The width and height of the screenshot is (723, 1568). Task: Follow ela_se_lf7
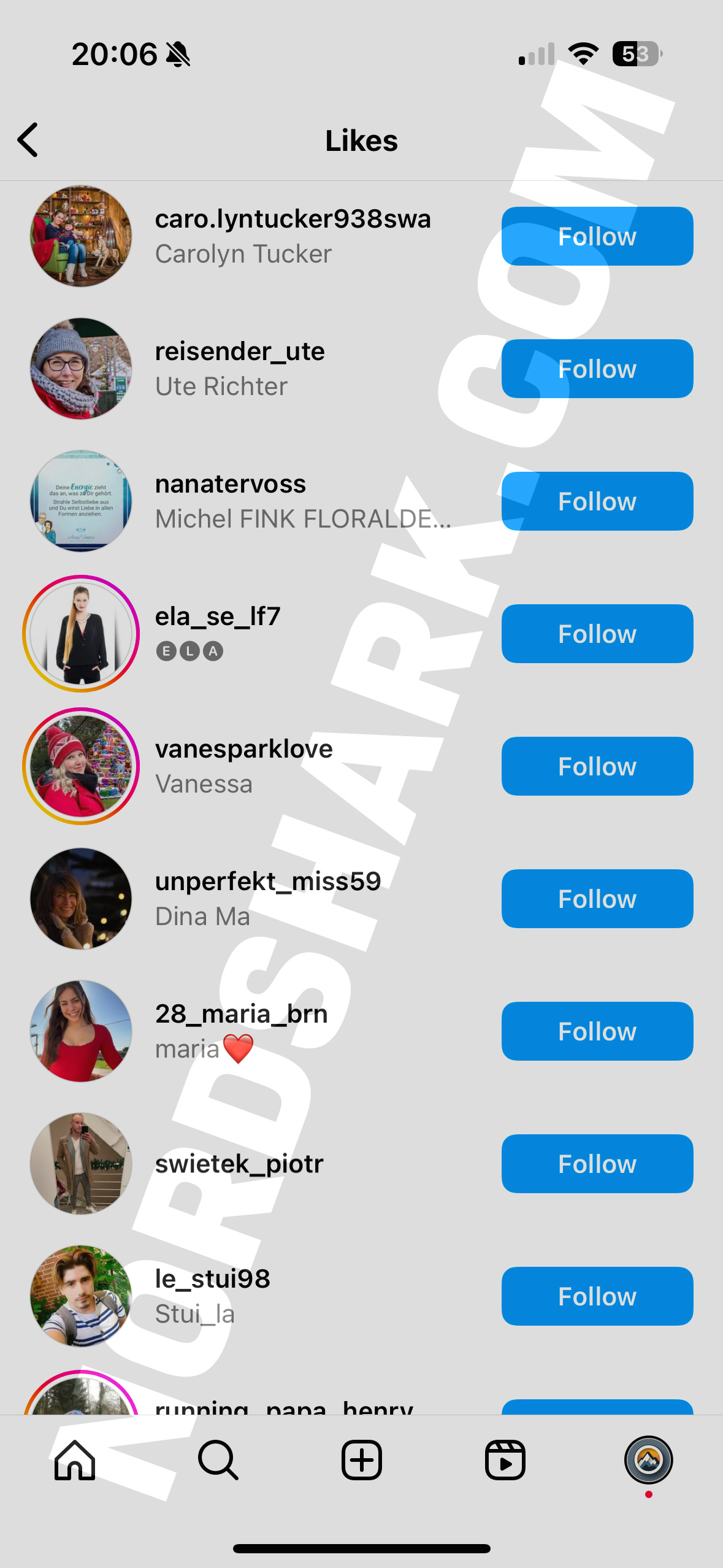pyautogui.click(x=597, y=634)
